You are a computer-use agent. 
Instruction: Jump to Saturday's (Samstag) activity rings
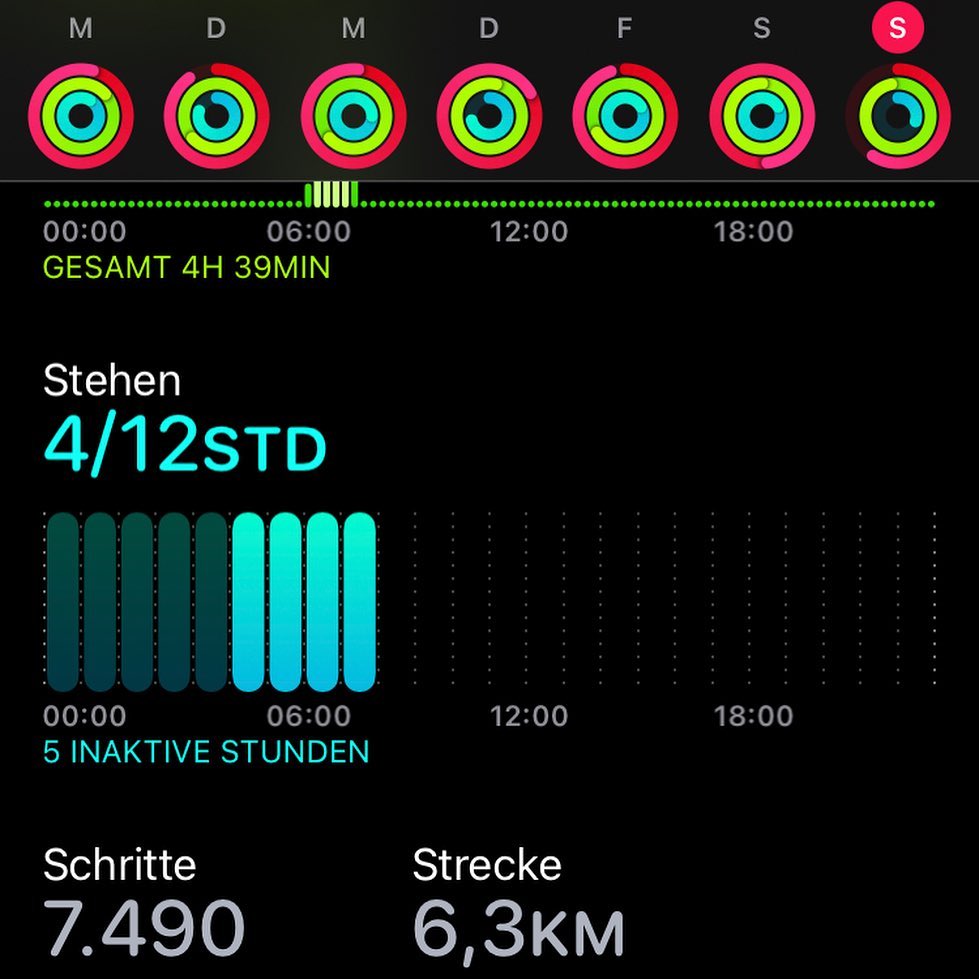761,116
